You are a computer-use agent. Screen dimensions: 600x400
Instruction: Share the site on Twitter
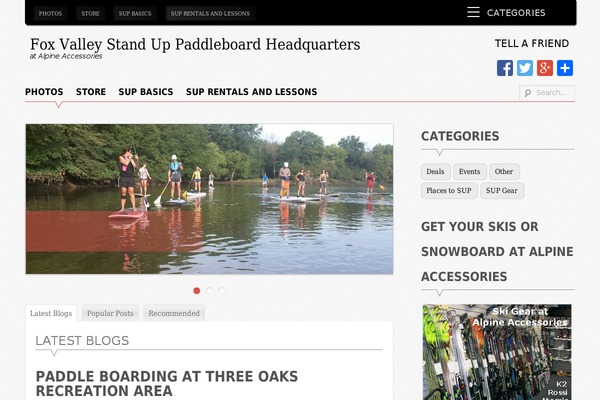(x=525, y=68)
